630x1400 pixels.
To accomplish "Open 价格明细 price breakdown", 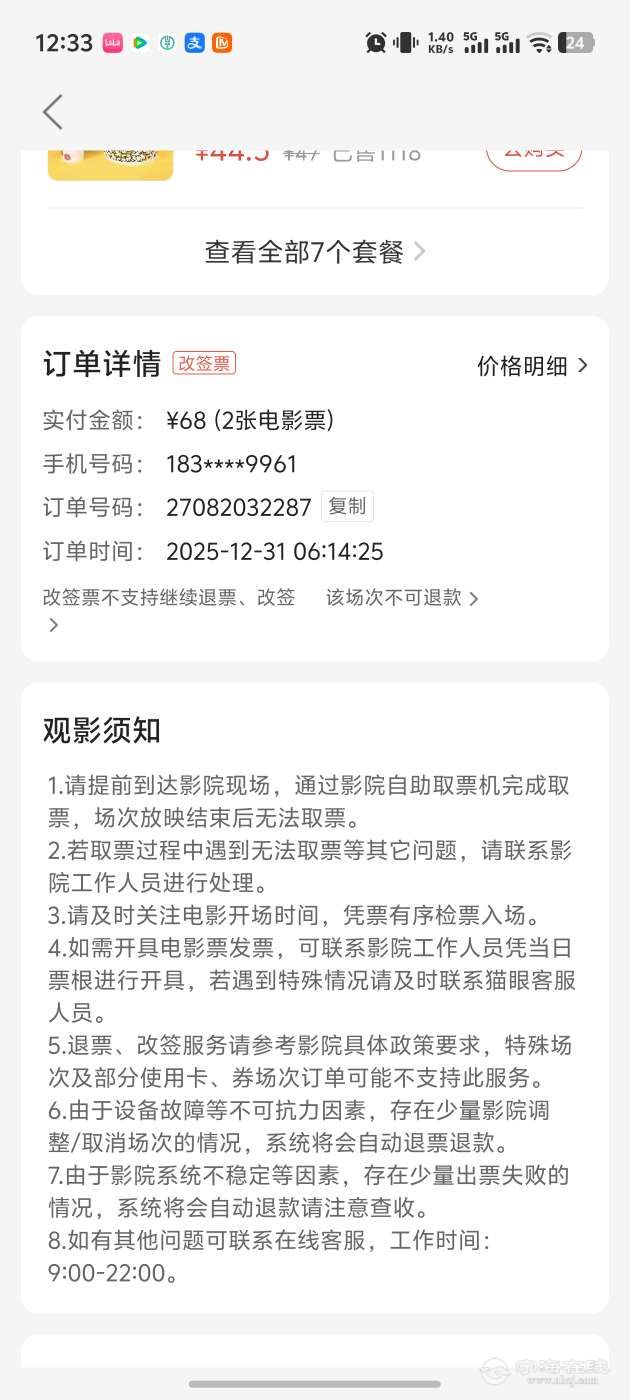I will (x=532, y=366).
